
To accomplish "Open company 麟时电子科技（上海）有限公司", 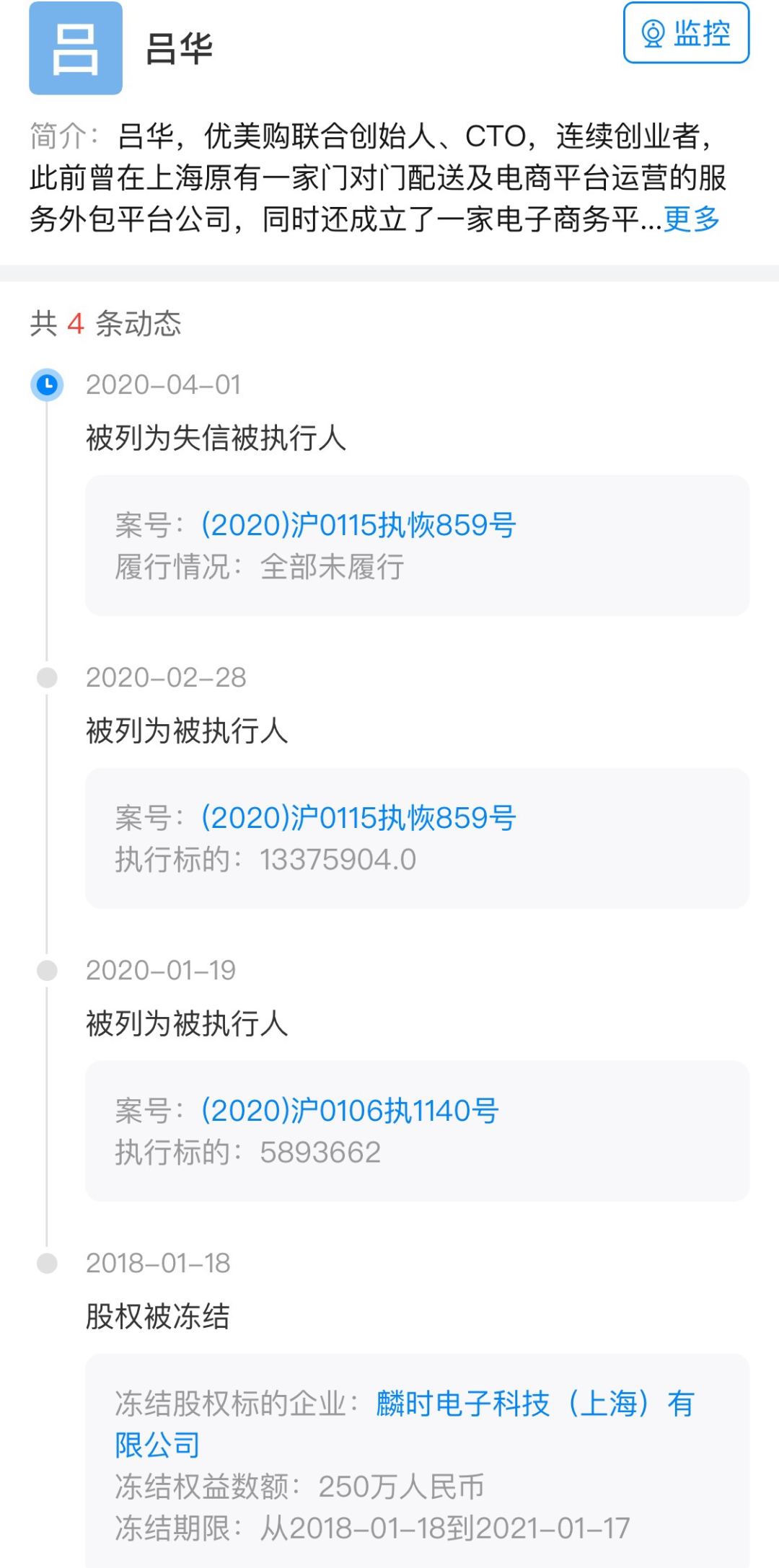I will click(x=404, y=1424).
